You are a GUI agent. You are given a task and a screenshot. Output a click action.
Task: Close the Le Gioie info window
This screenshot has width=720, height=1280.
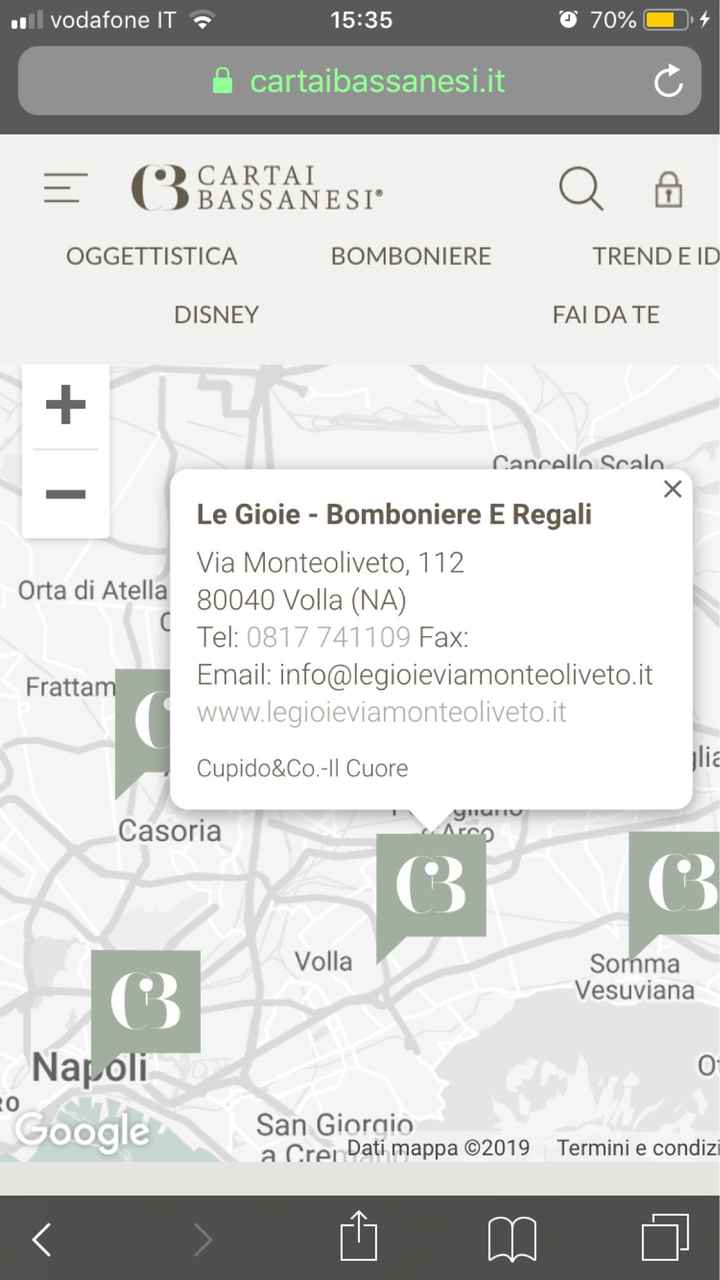[x=672, y=489]
